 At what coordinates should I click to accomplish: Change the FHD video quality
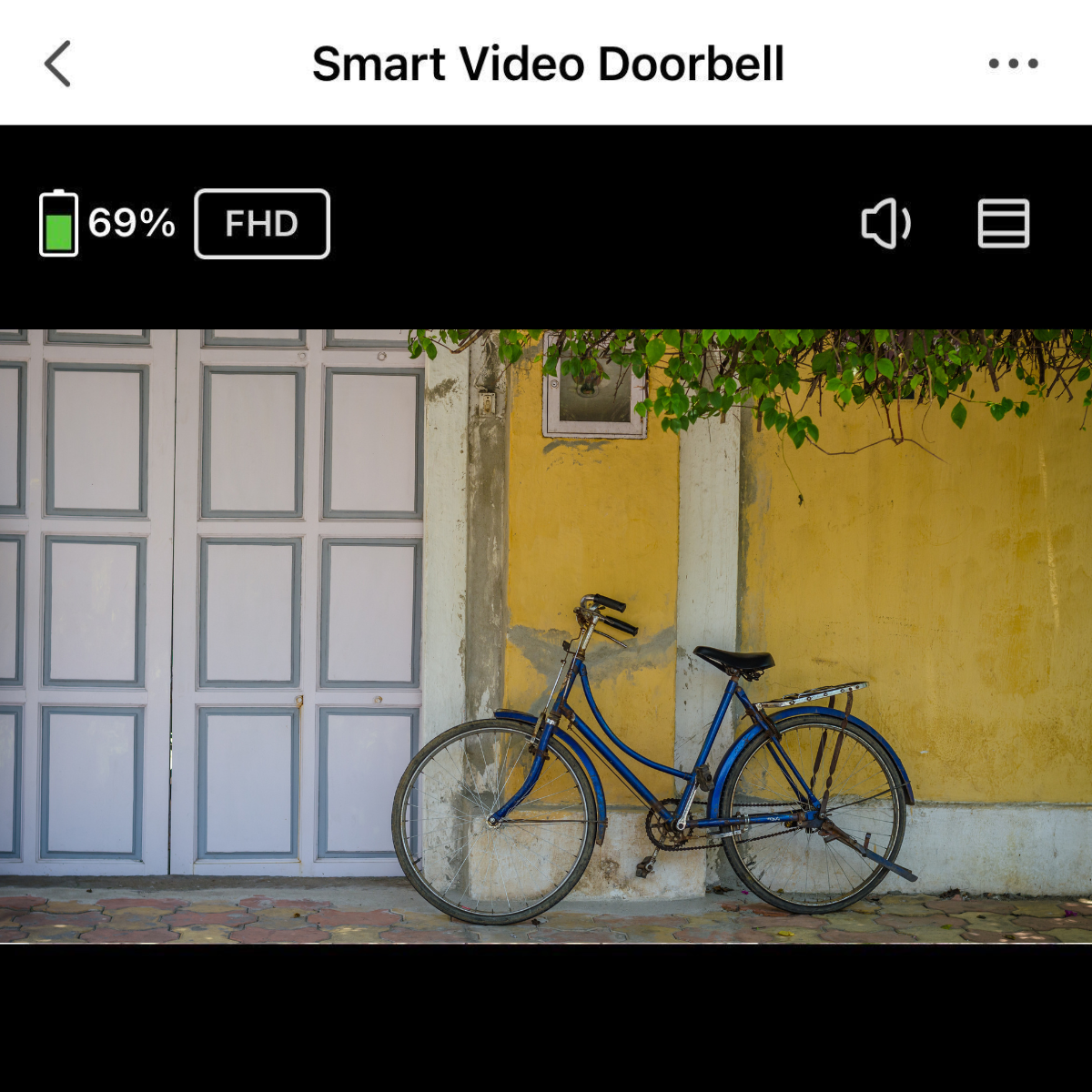(262, 224)
